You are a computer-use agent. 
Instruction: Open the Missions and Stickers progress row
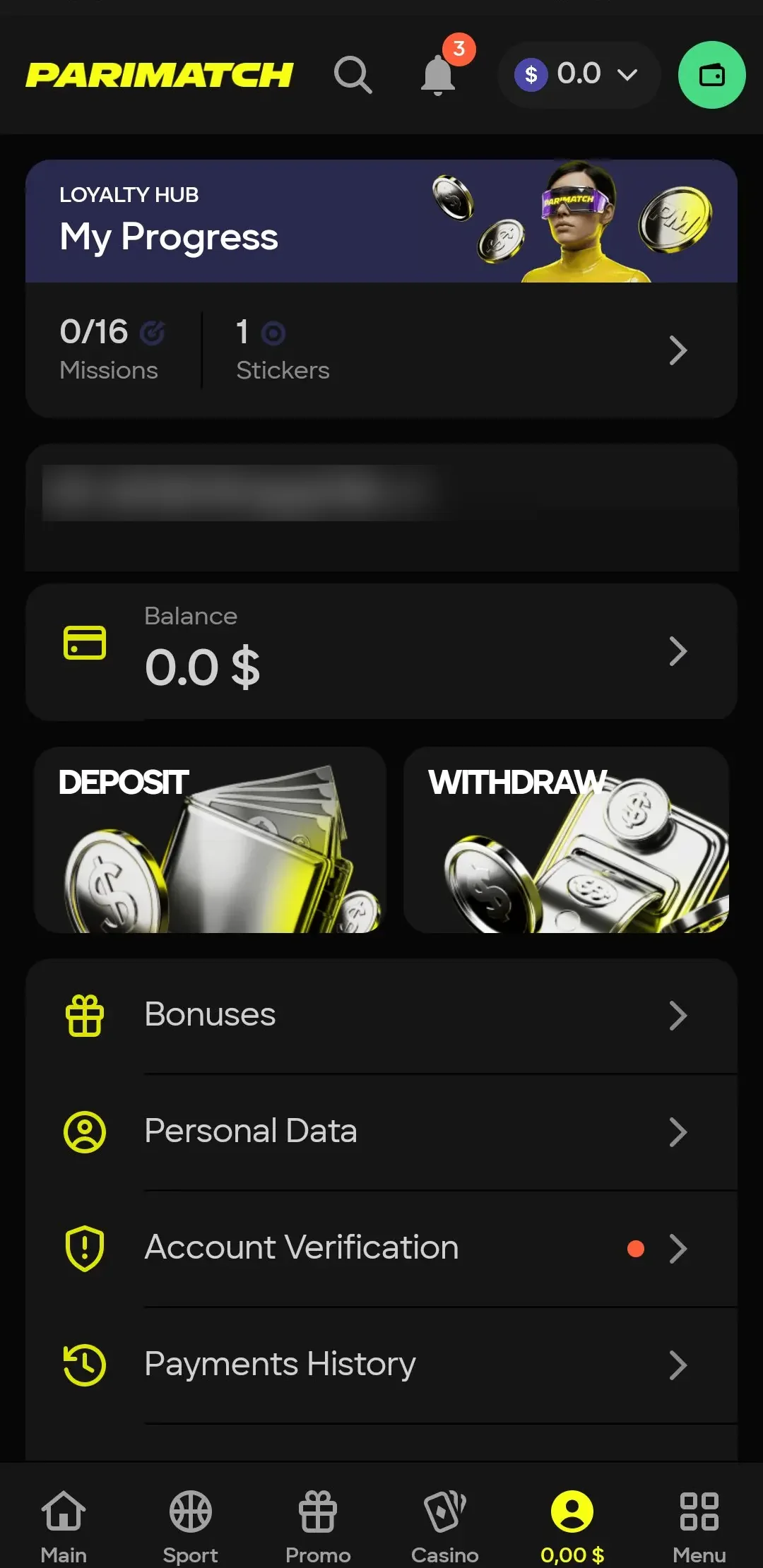[381, 350]
